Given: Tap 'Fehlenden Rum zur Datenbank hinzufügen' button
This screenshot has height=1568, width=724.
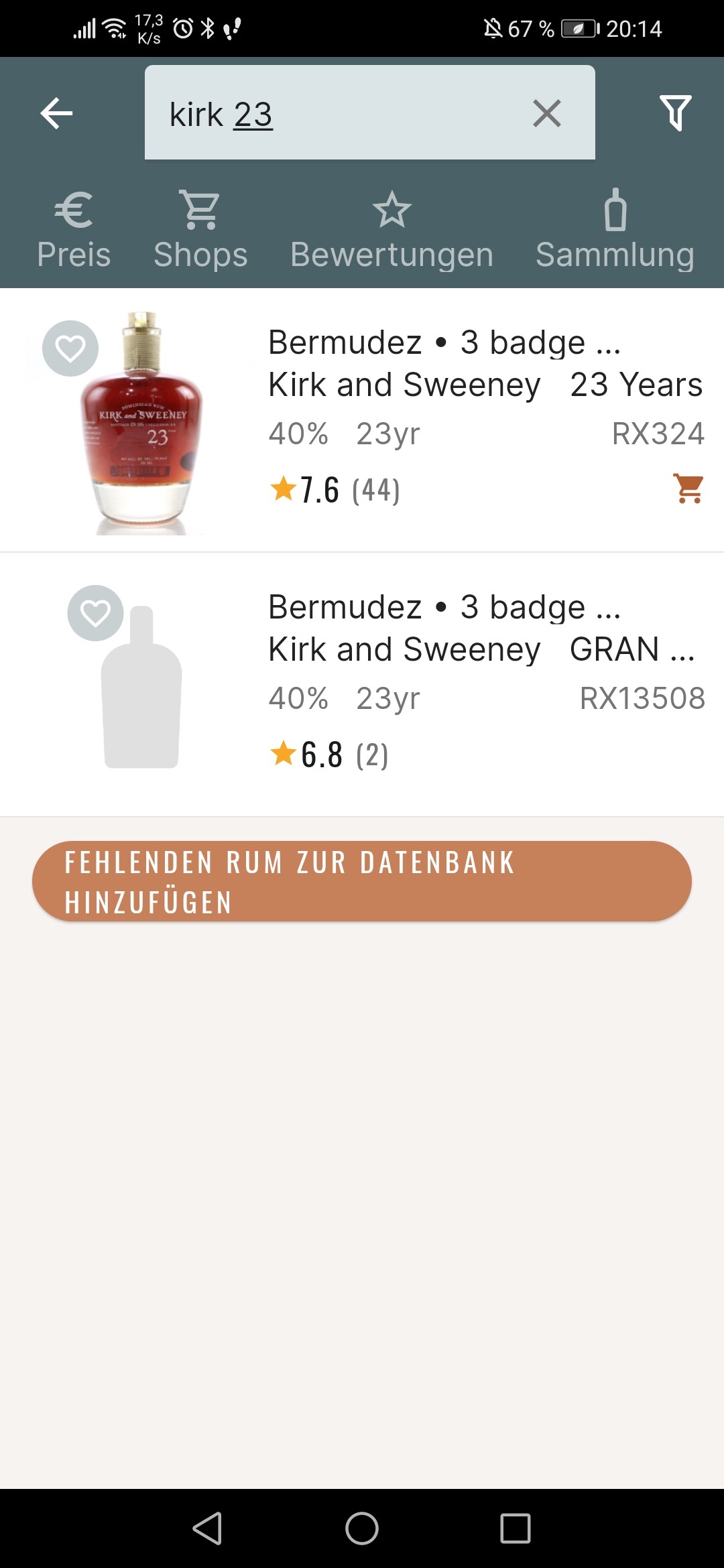Looking at the screenshot, I should point(362,881).
